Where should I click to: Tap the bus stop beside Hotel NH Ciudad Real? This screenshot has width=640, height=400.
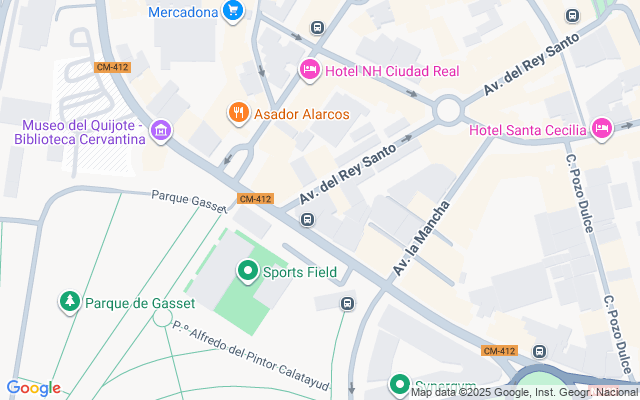pos(317,28)
